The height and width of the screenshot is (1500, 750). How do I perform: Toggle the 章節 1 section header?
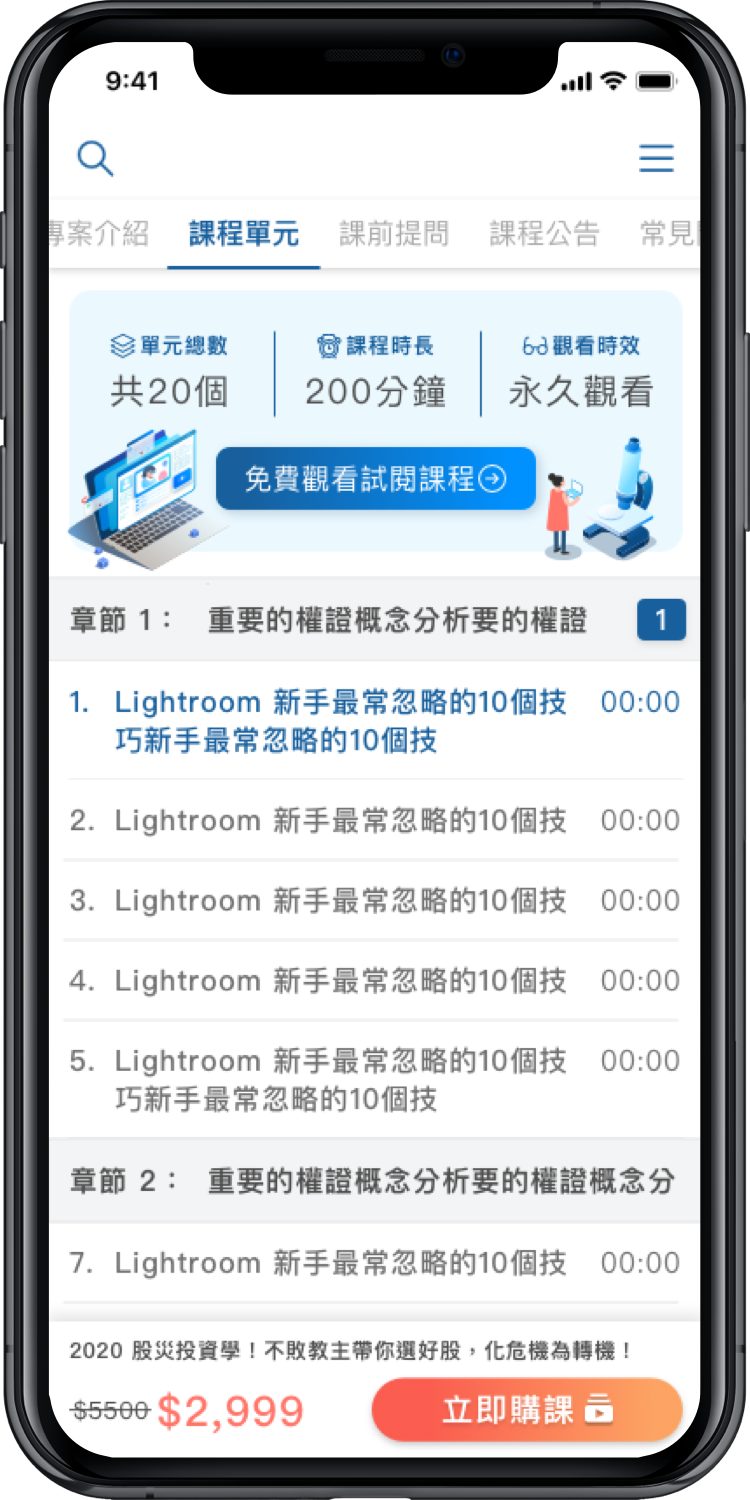pyautogui.click(x=375, y=620)
